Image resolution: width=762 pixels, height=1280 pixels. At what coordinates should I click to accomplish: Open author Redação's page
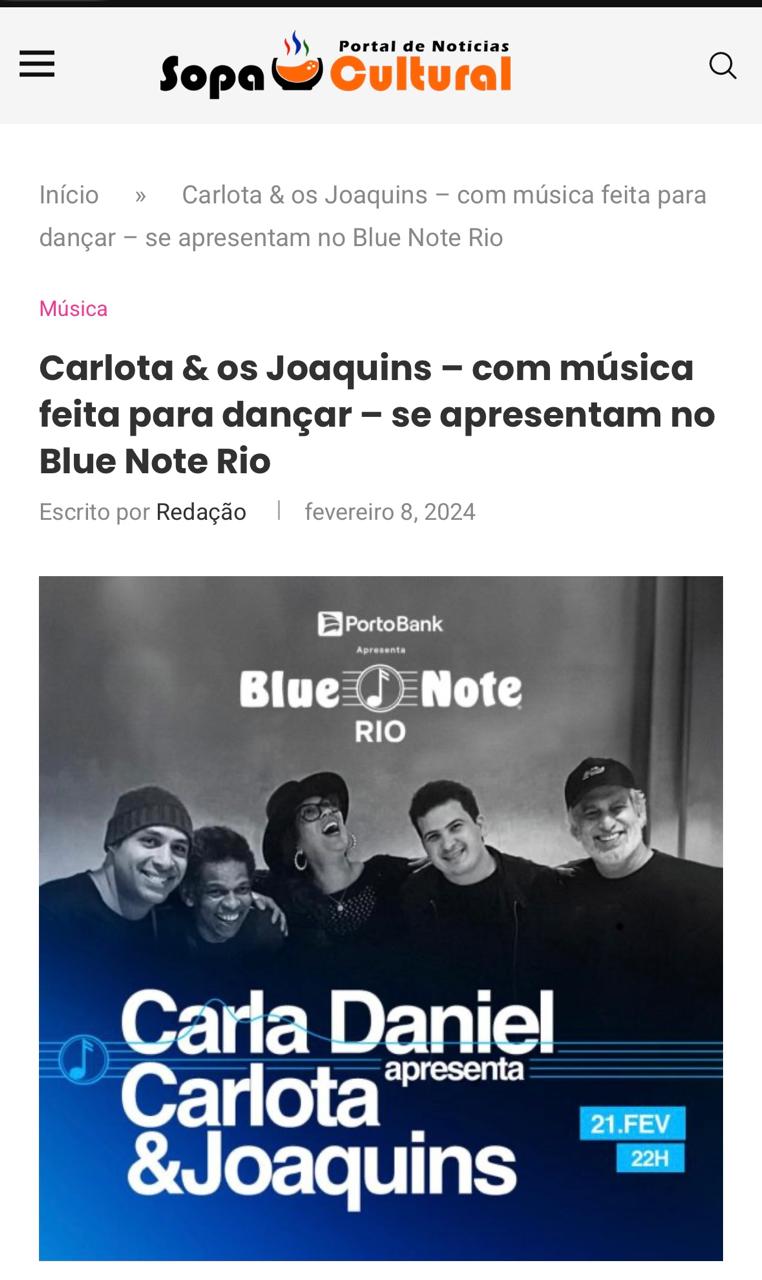(x=201, y=512)
